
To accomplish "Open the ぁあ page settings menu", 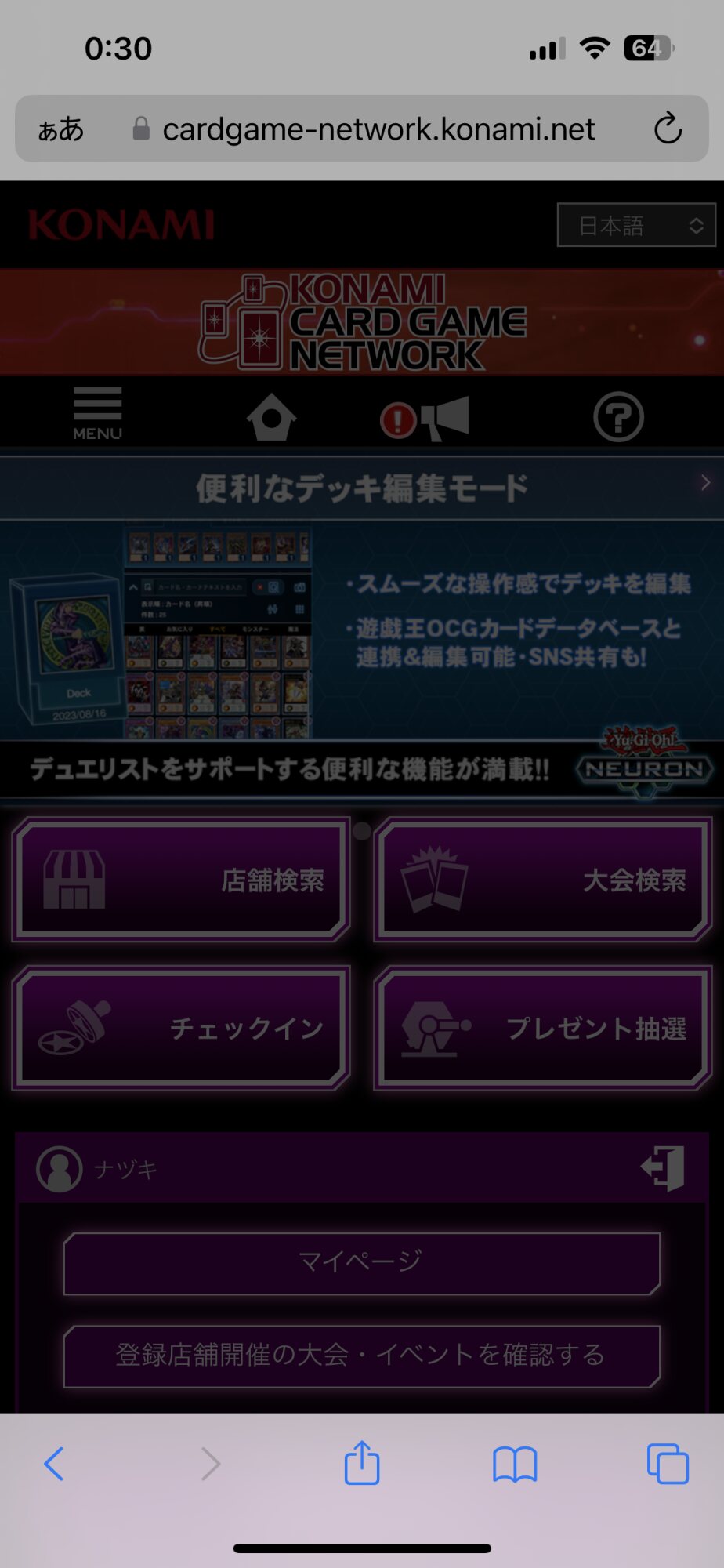I will tap(61, 129).
